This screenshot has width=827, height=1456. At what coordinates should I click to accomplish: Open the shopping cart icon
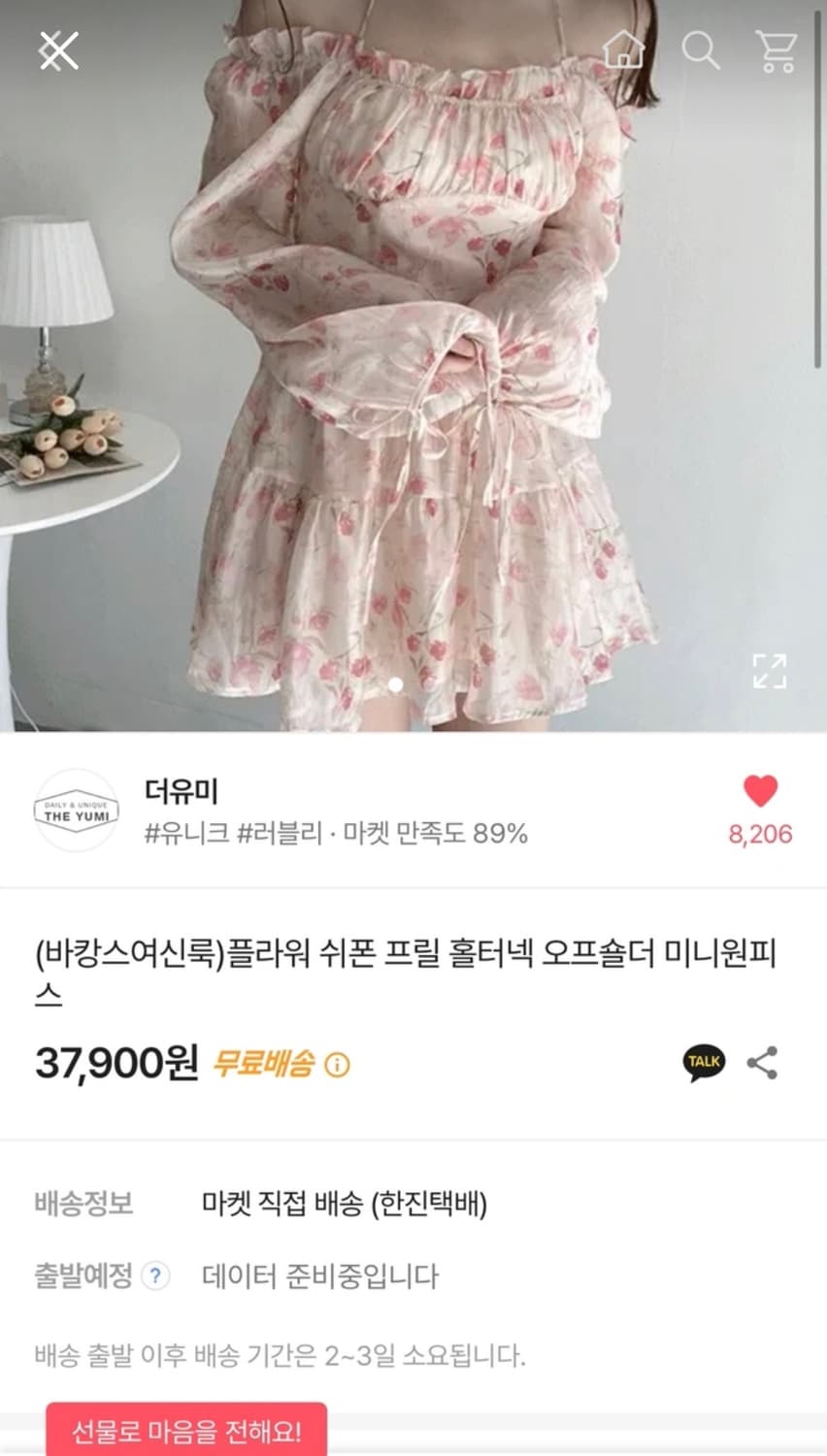(x=777, y=52)
